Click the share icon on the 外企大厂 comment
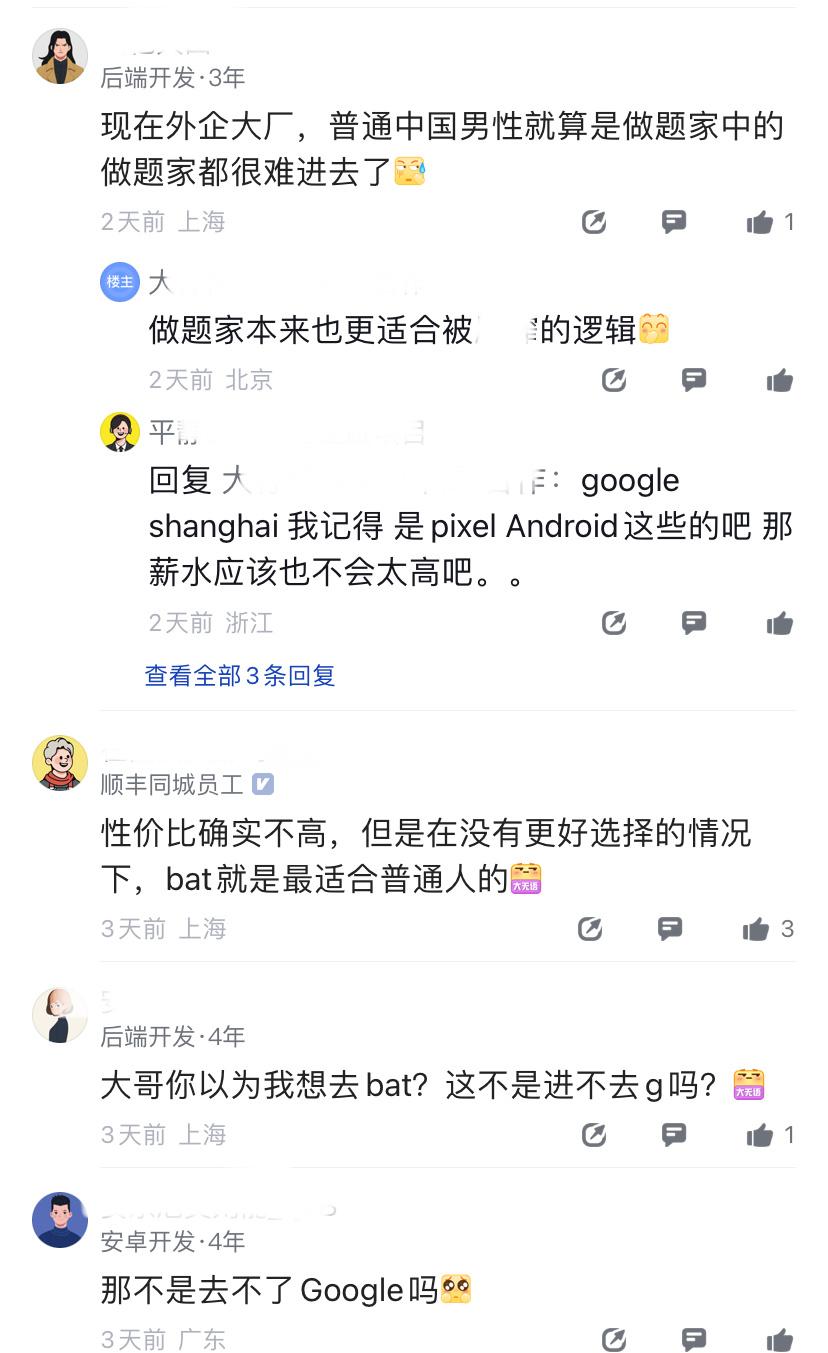 [594, 222]
